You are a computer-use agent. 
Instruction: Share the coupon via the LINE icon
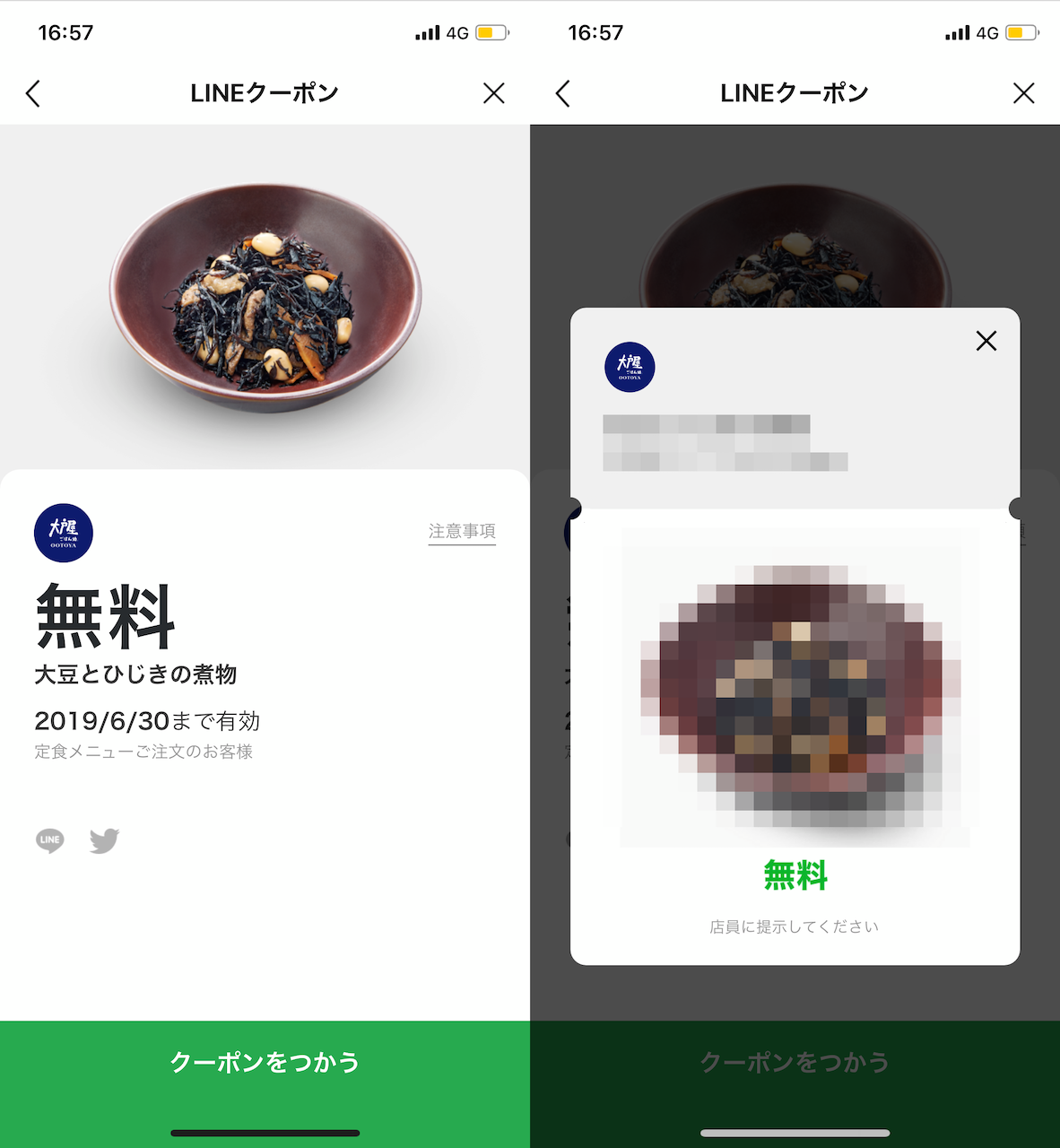(x=50, y=840)
